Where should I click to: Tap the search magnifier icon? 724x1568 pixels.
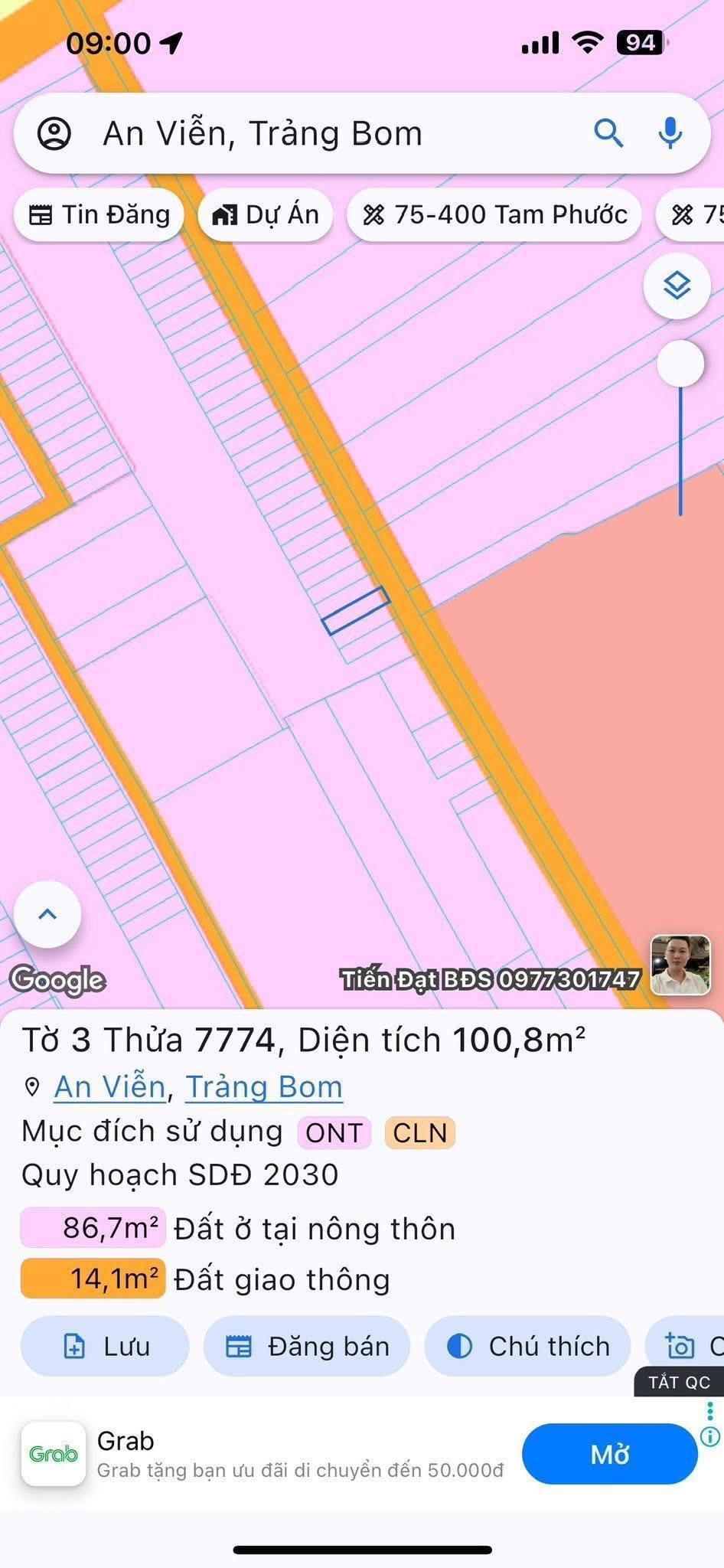(x=608, y=133)
